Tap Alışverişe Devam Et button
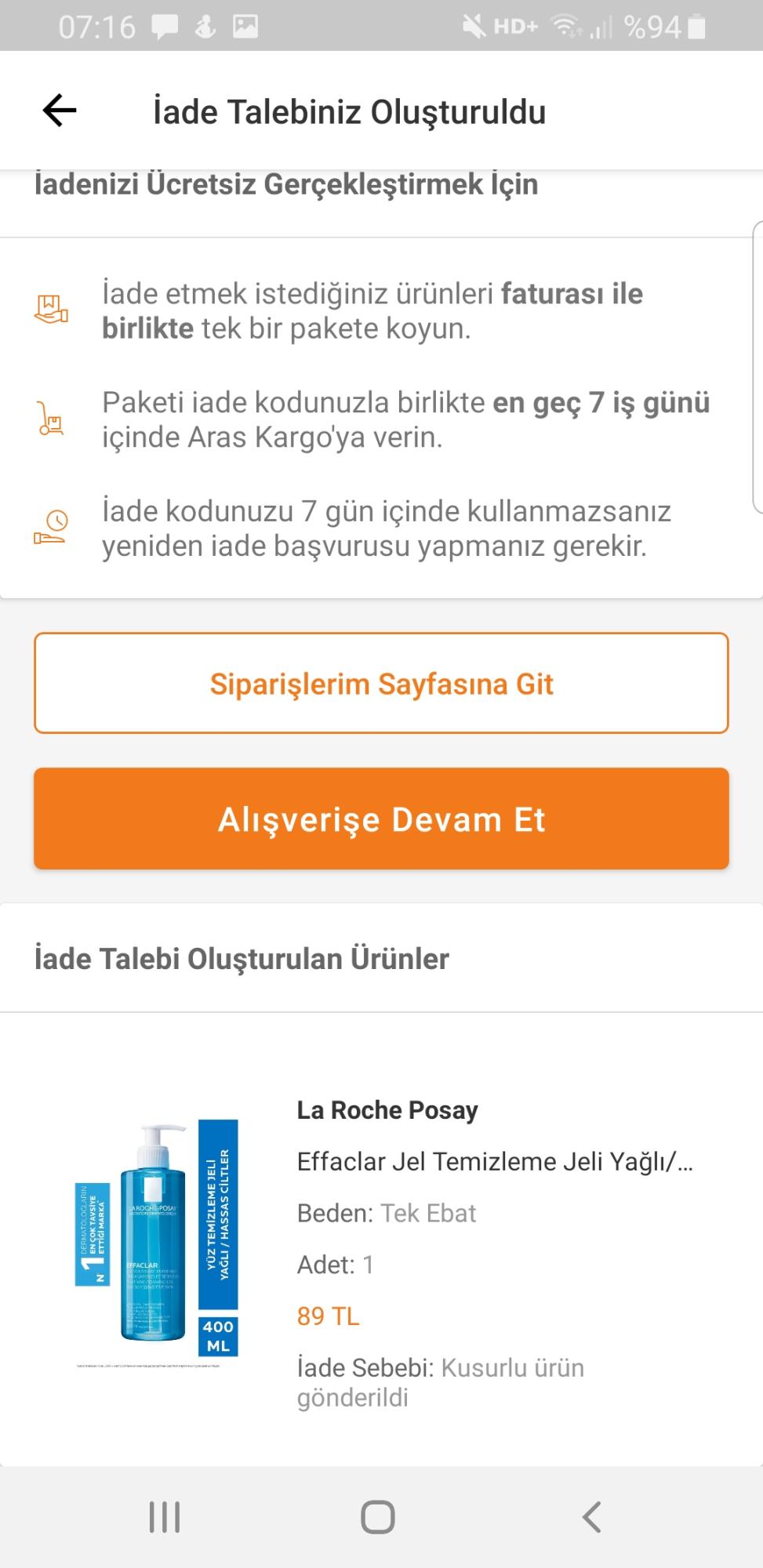 tap(381, 818)
